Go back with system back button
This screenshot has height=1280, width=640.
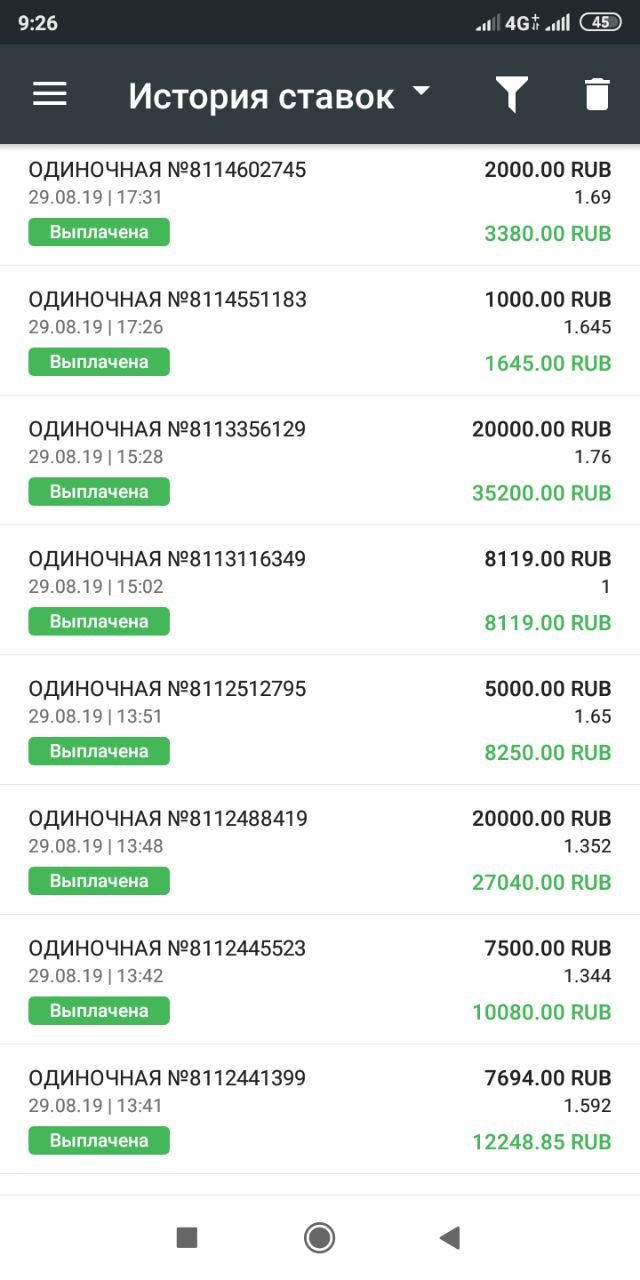(x=449, y=1238)
